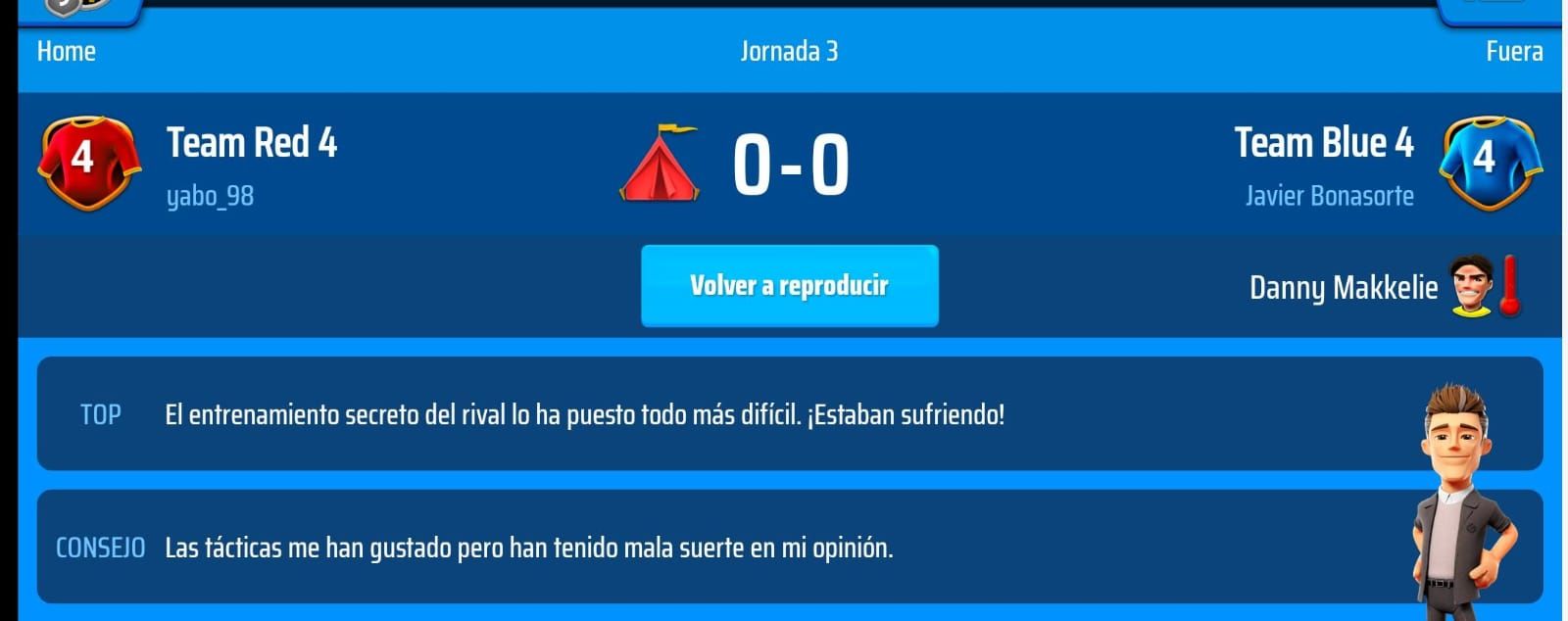Tap the Volver a reproducir button
The height and width of the screenshot is (621, 1568).
click(789, 285)
